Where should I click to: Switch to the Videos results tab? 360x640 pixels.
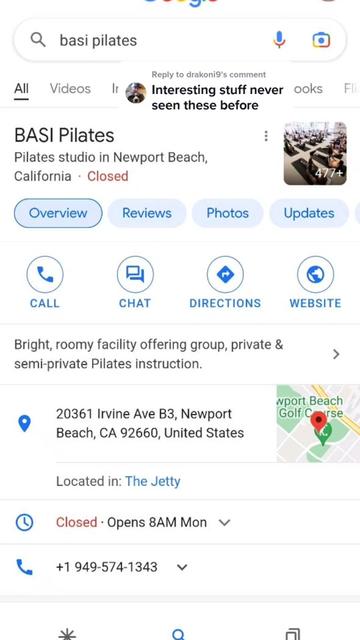point(70,89)
